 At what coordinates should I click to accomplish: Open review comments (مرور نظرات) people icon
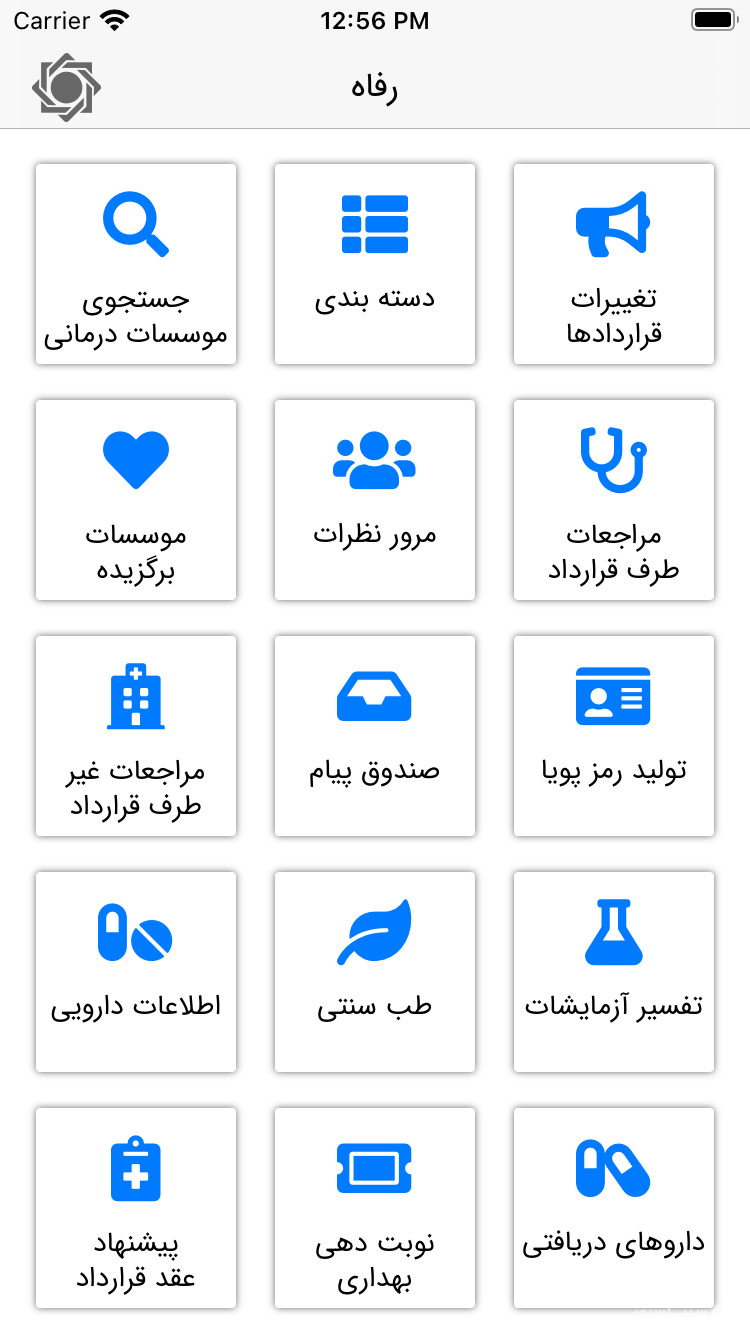point(374,458)
